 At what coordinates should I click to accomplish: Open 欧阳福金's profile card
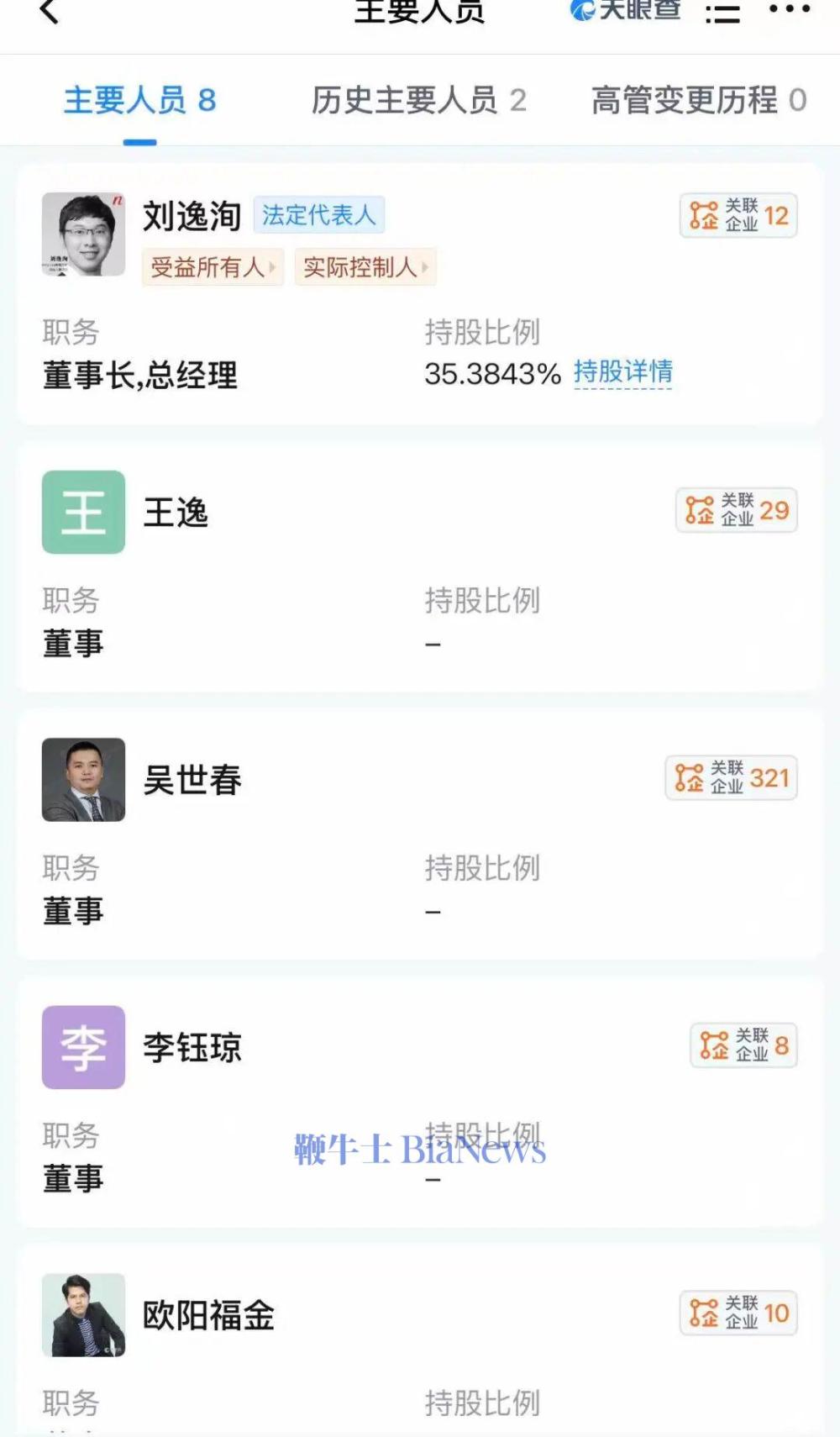[208, 1315]
